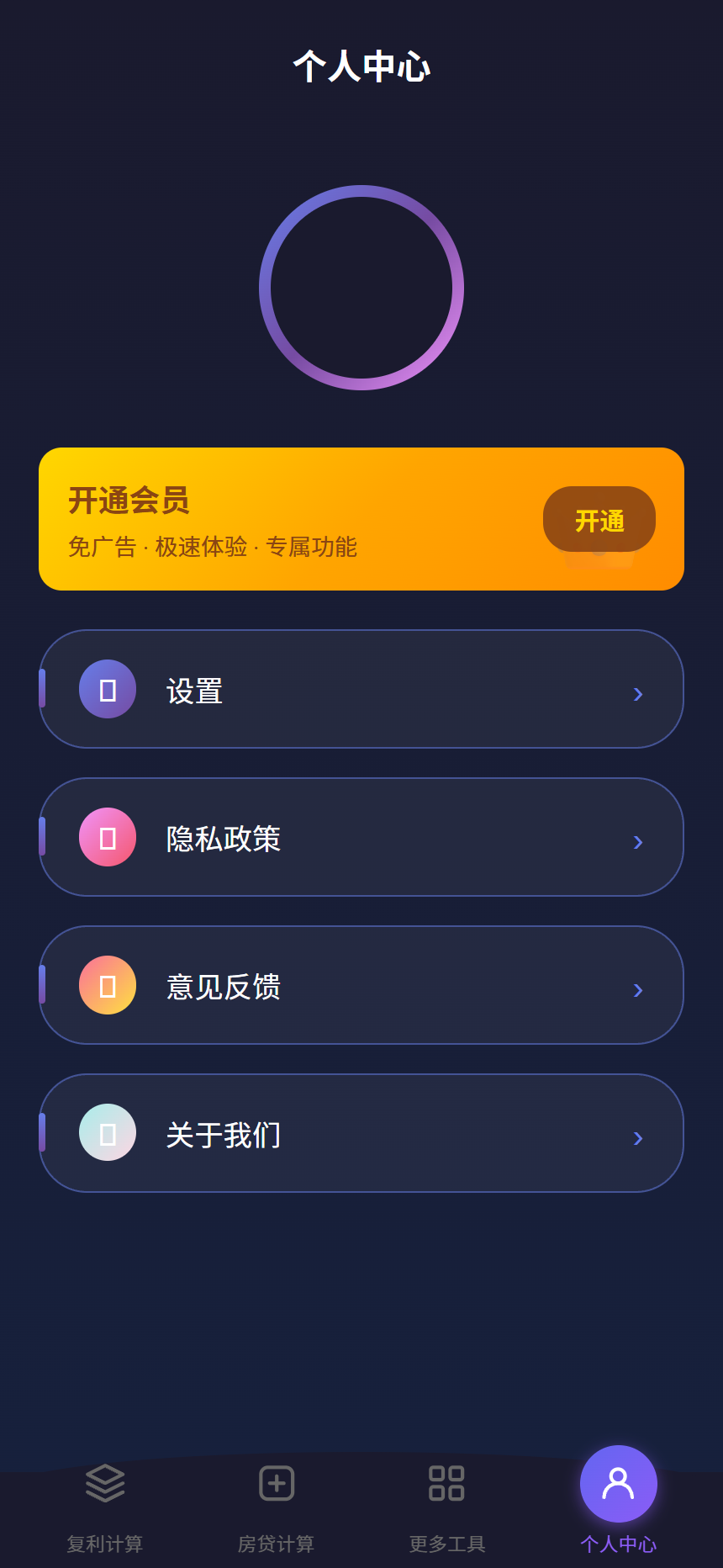Open the 更多工具 grid icon
This screenshot has width=723, height=1568.
pos(446,1482)
